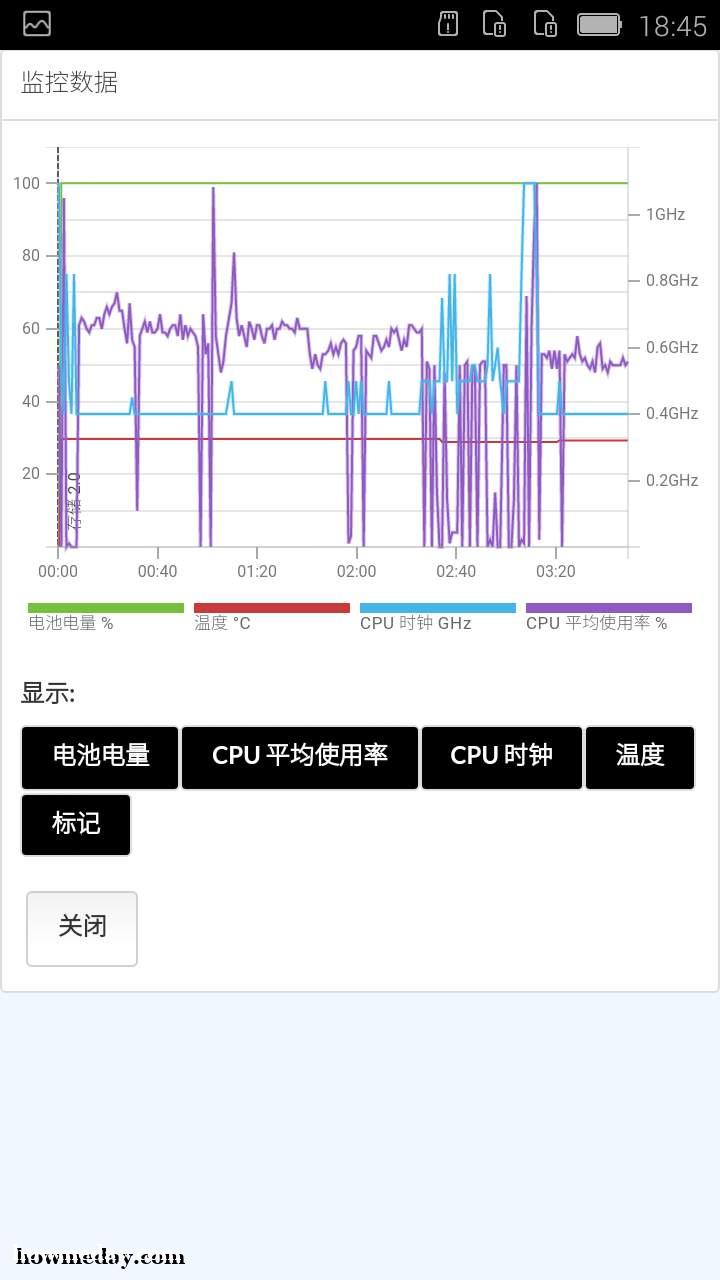Toggle the 电池电量 series display

(x=100, y=757)
